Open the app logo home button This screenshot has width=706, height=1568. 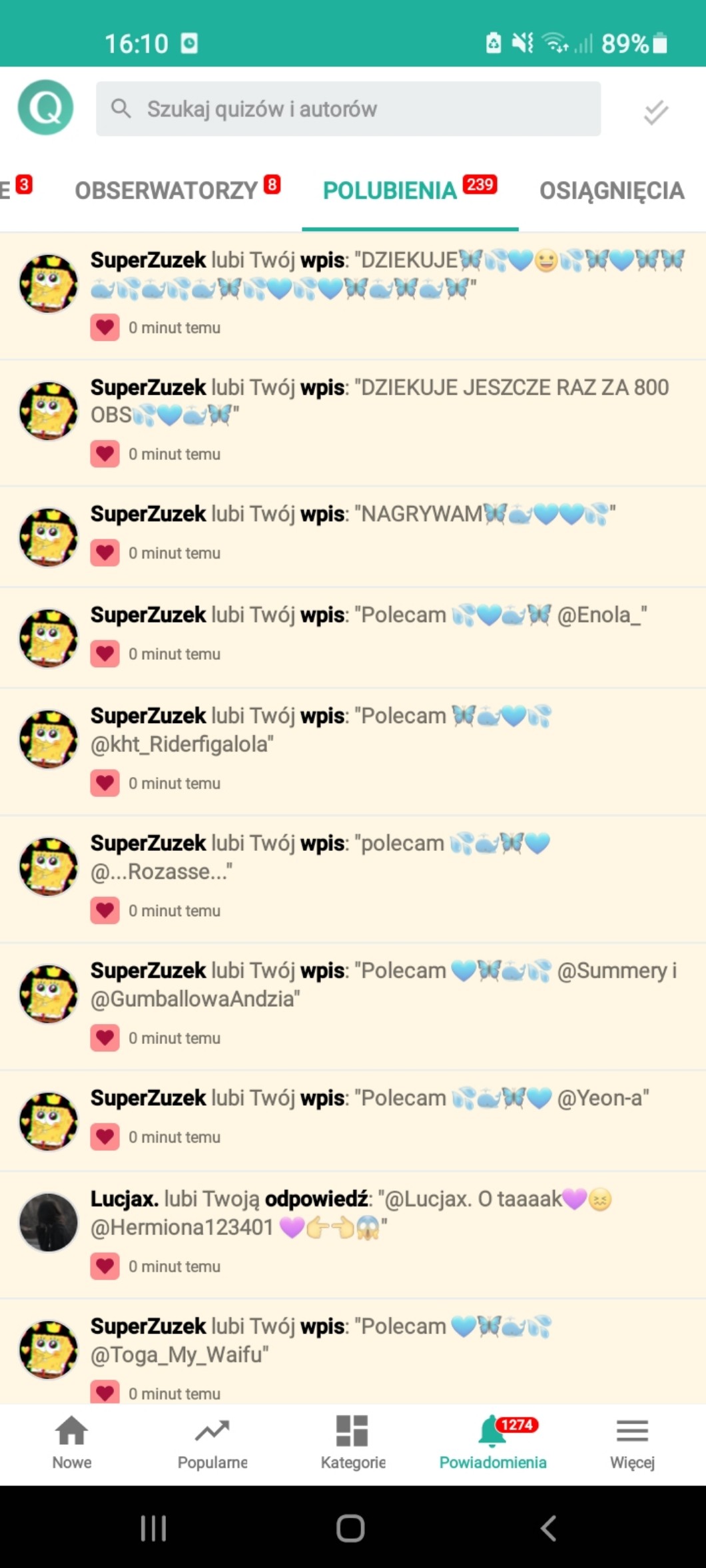click(45, 108)
